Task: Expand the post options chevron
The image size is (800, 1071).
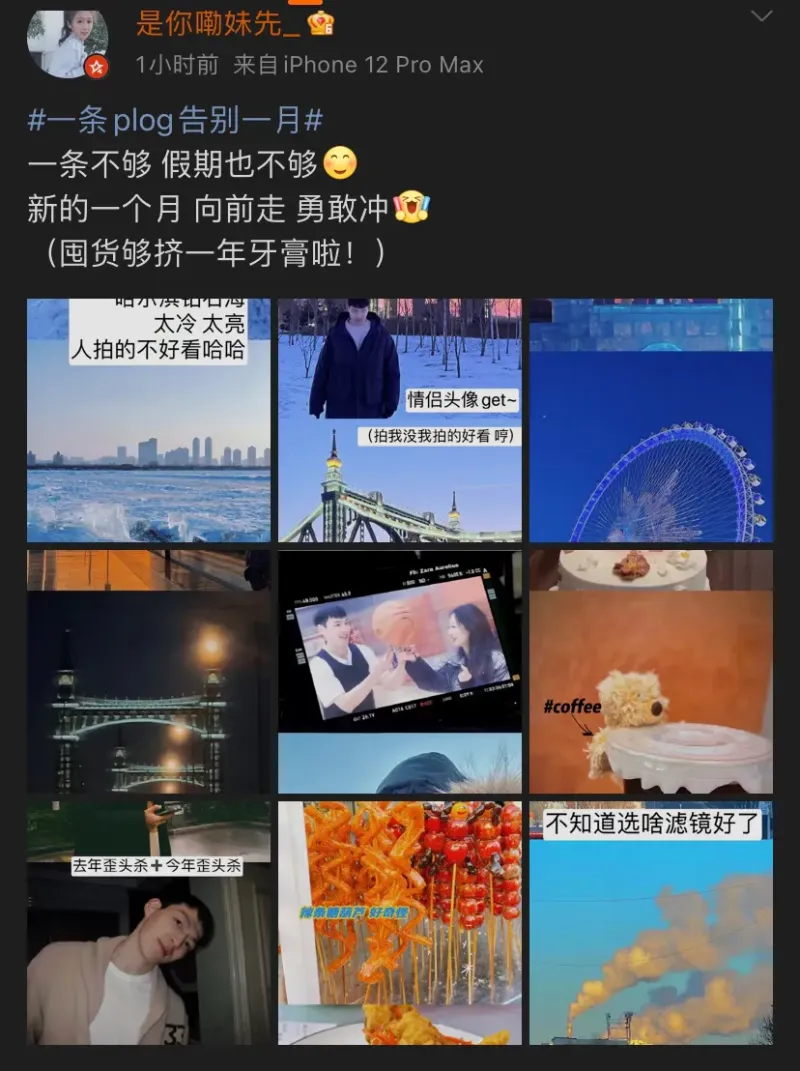Action: point(762,17)
